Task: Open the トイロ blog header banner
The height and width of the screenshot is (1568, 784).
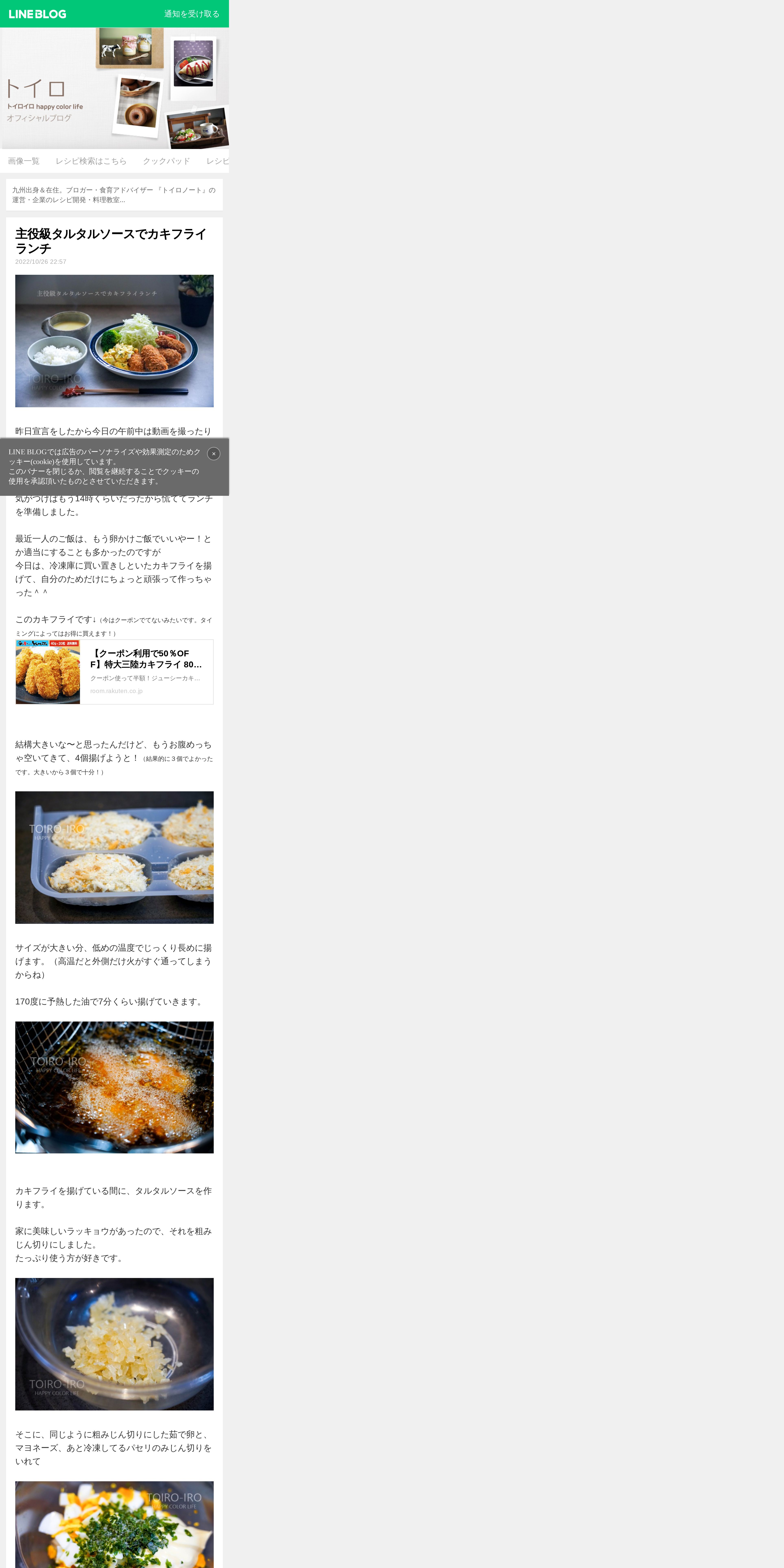Action: pos(114,88)
